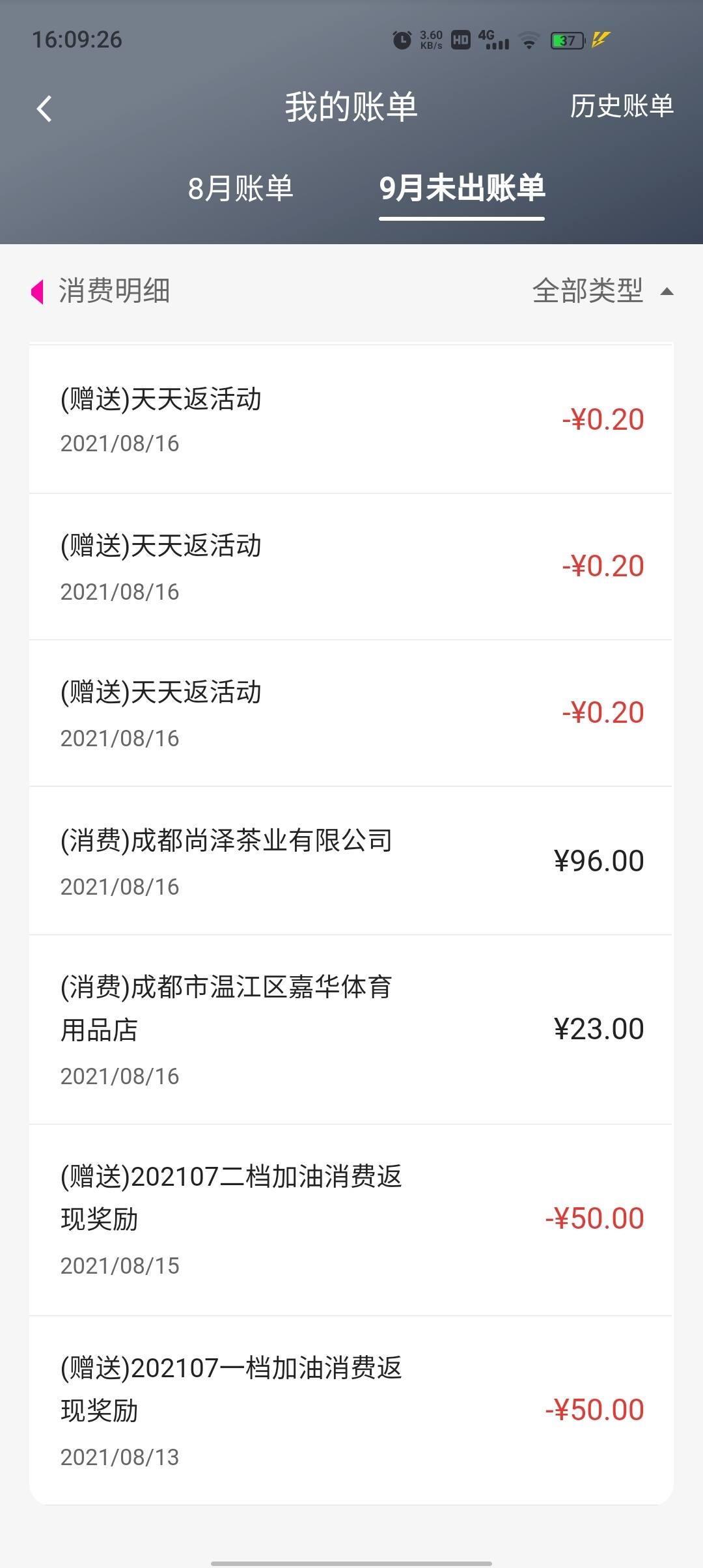This screenshot has width=703, height=1568.
Task: View the 202107一档加油消费返现奖励 entry
Action: [x=351, y=1410]
